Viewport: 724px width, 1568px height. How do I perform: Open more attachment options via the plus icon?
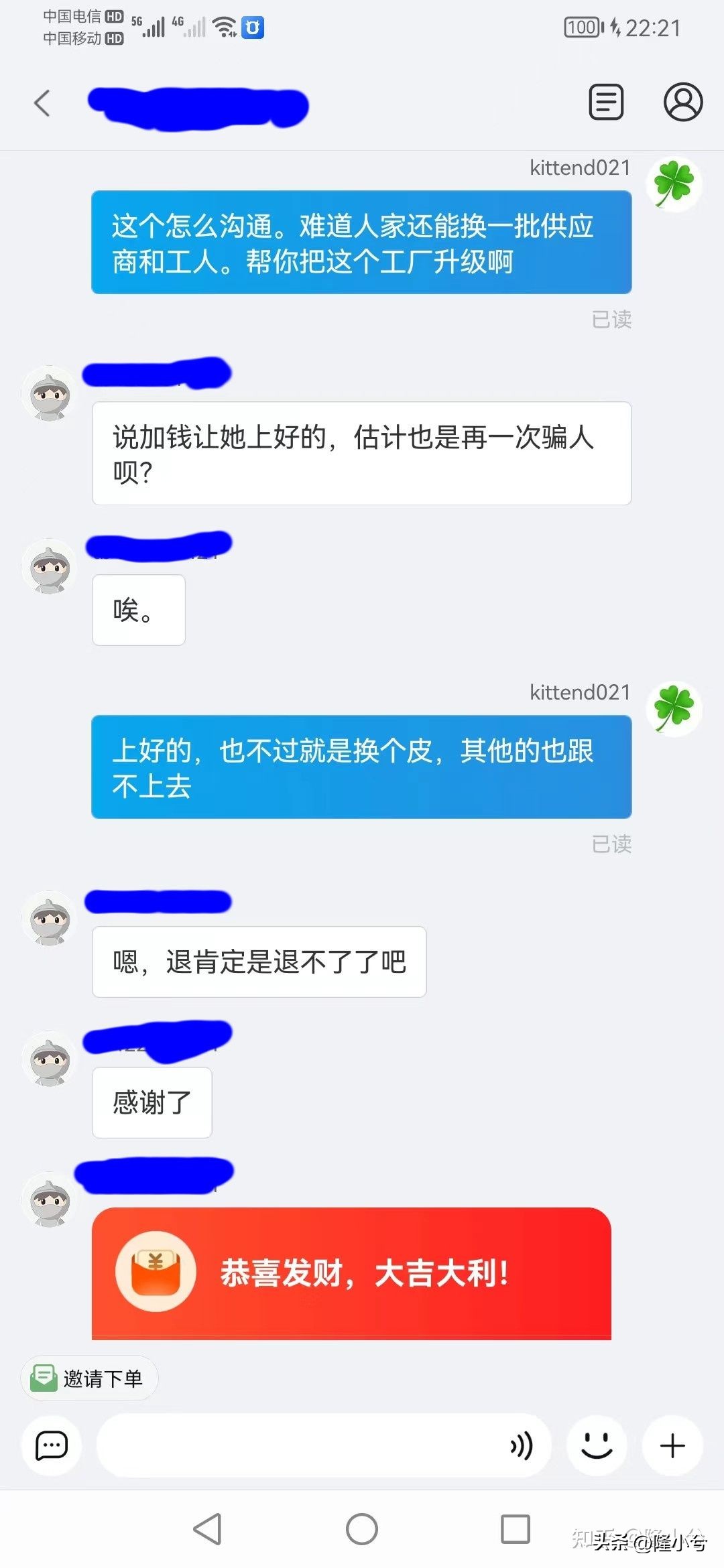[x=672, y=1446]
